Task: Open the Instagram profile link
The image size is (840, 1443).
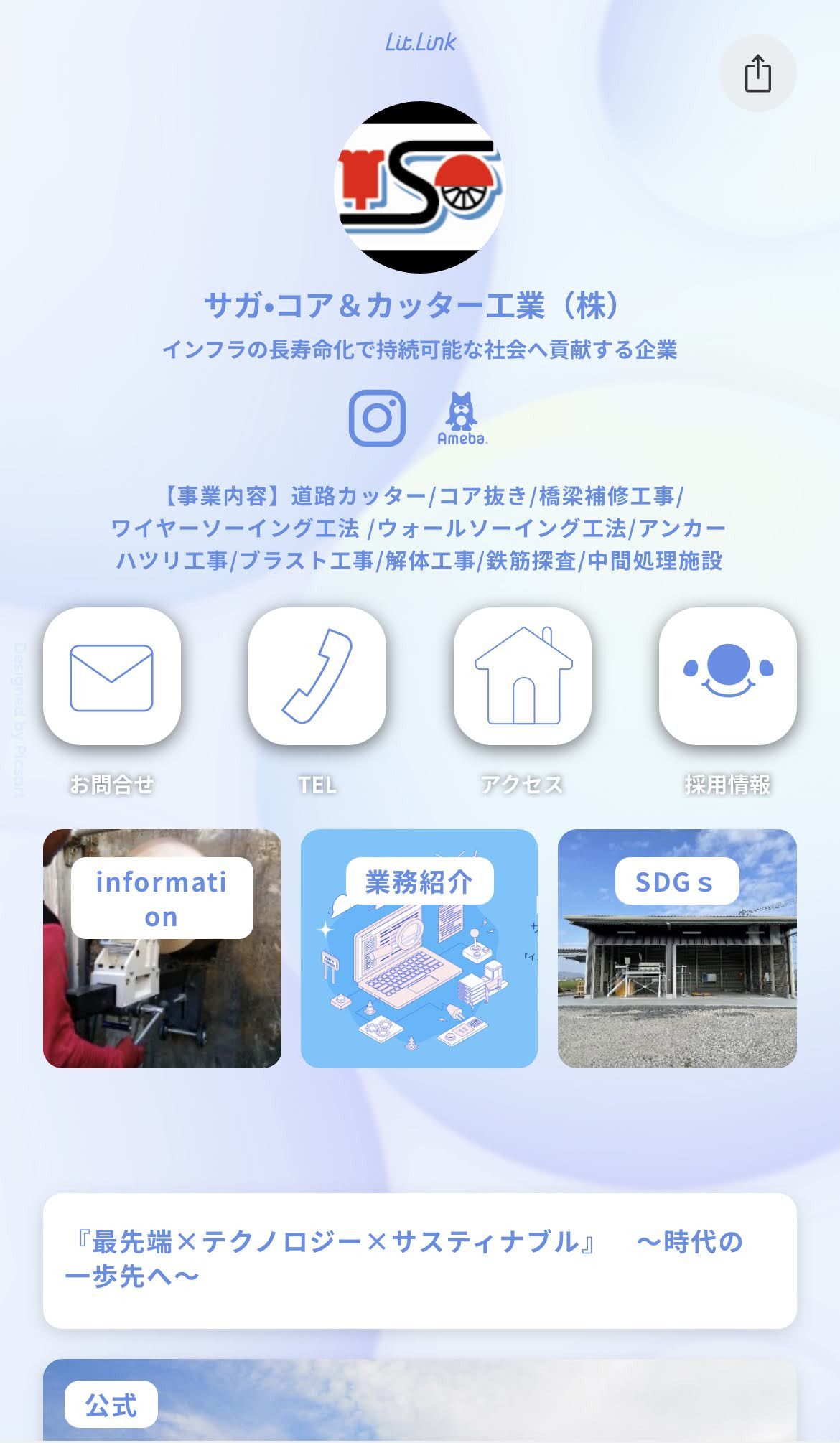Action: pos(377,418)
